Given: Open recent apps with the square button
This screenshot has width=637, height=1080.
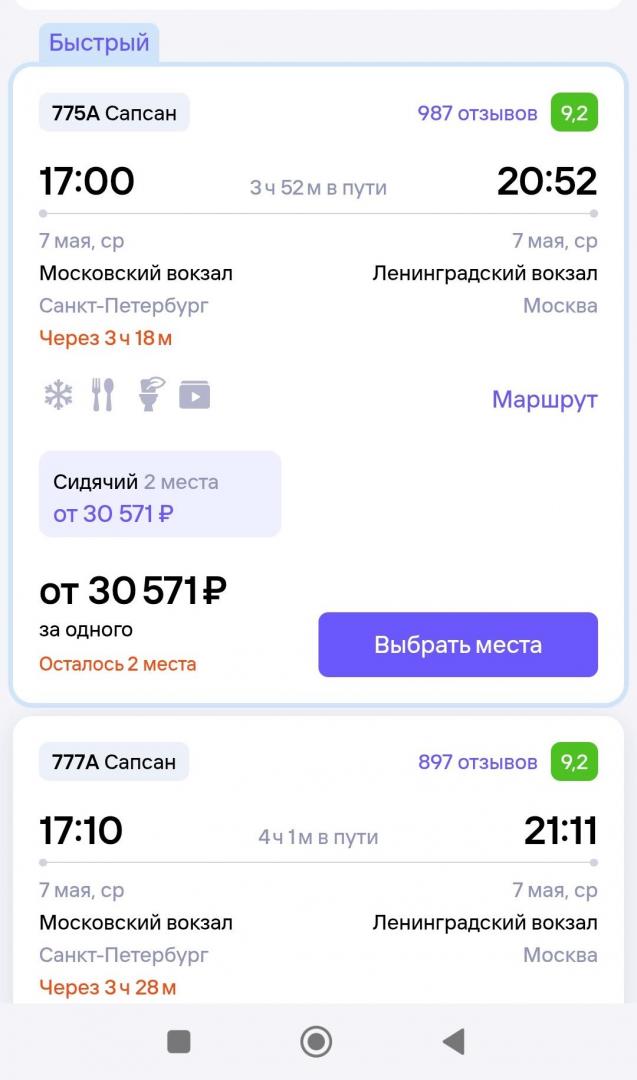Looking at the screenshot, I should [179, 1041].
